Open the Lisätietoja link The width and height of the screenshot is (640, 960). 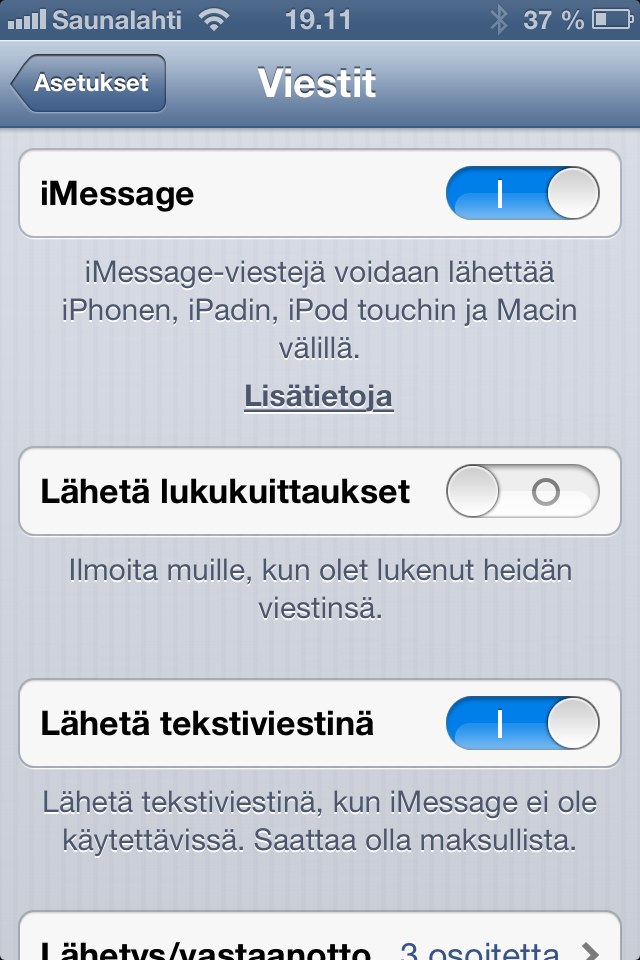click(319, 397)
